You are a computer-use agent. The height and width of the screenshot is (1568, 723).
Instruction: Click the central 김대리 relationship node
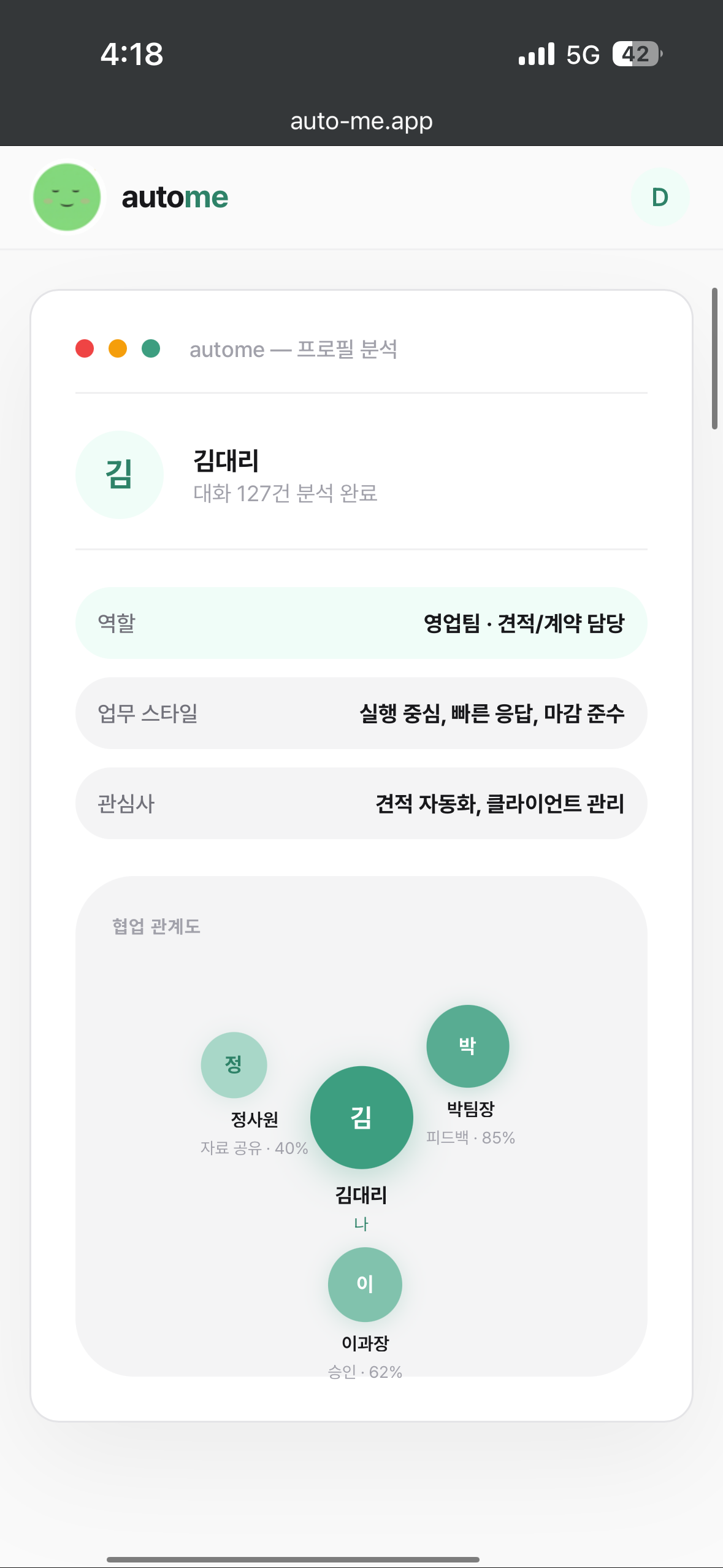click(x=361, y=1118)
